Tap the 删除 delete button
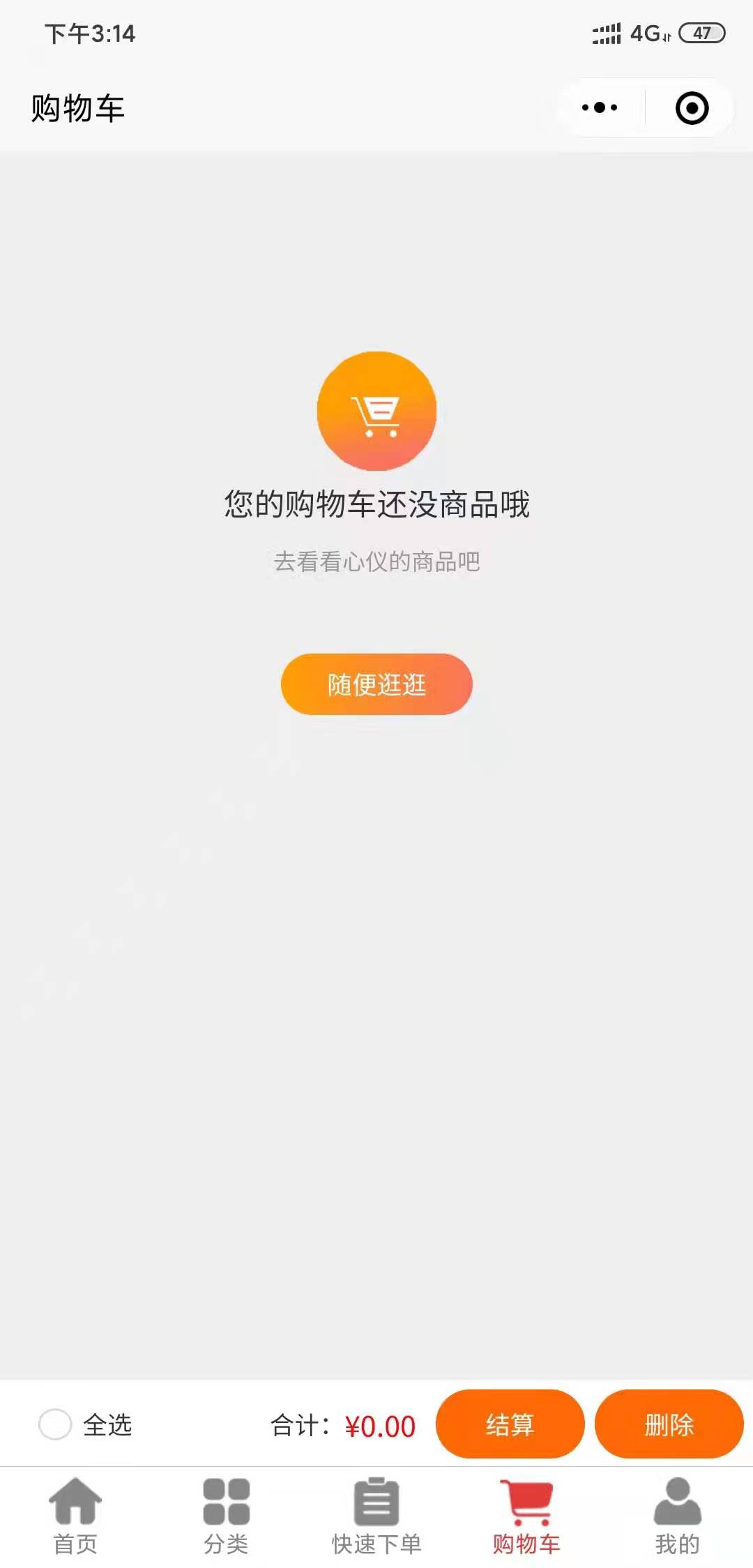 [669, 1424]
